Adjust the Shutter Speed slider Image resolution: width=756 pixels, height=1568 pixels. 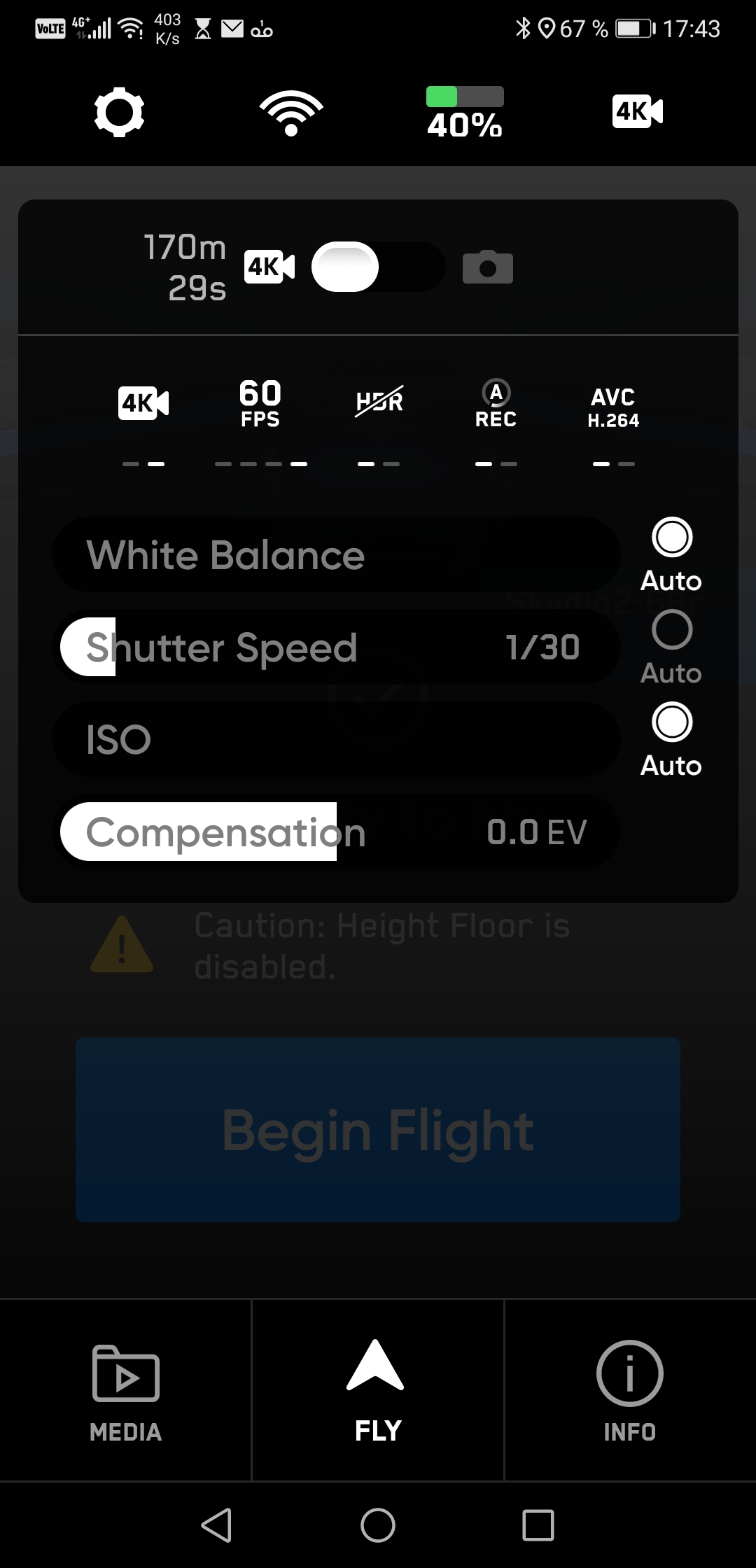[336, 647]
